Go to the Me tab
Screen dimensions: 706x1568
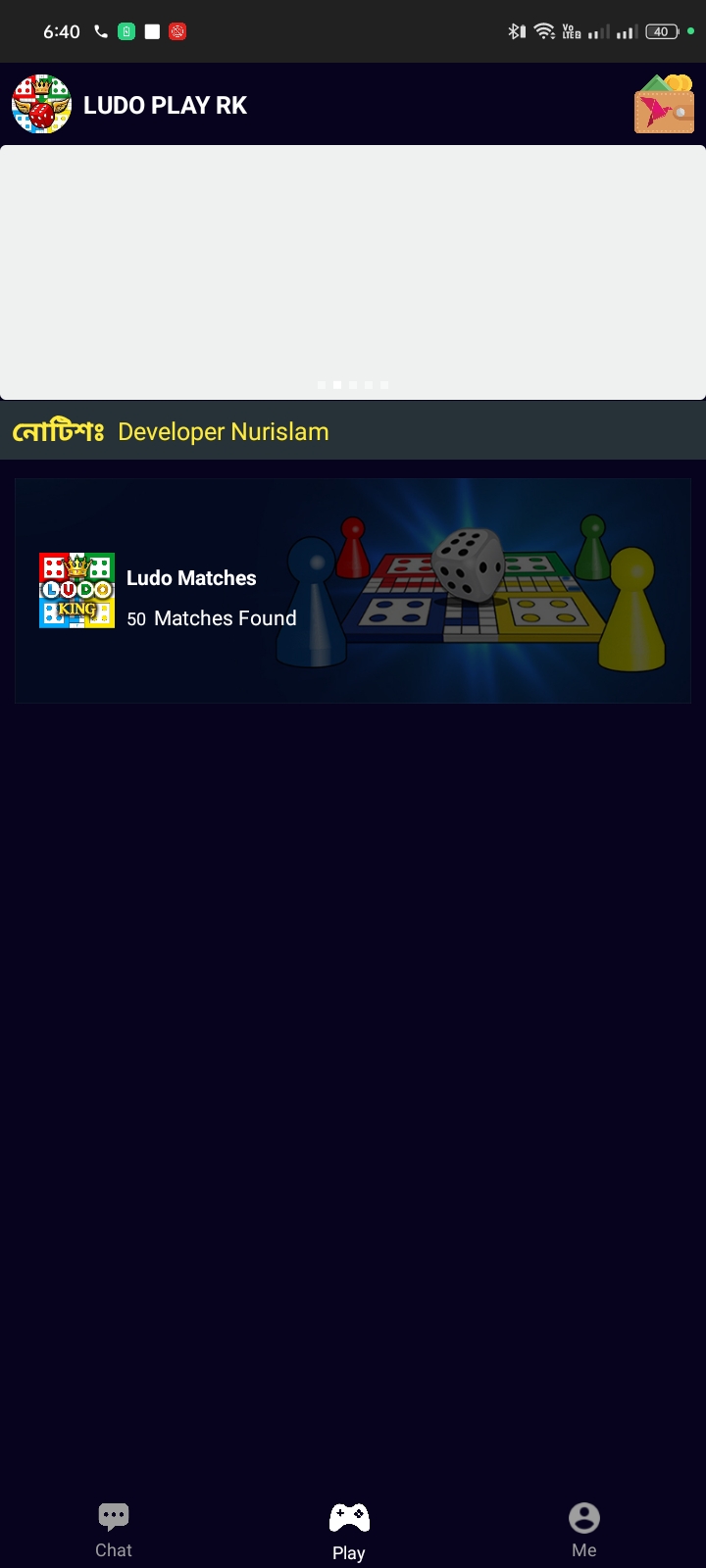(x=584, y=1531)
